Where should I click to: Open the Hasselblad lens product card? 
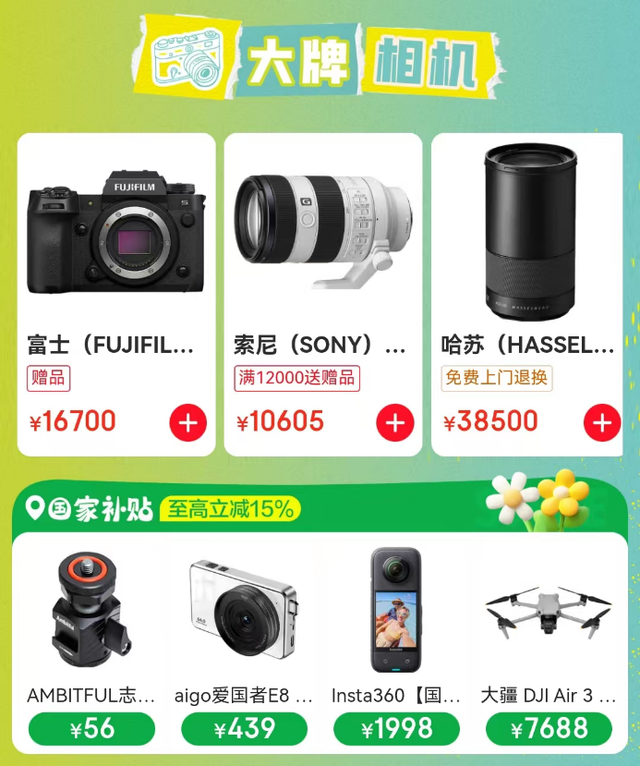pos(529,240)
